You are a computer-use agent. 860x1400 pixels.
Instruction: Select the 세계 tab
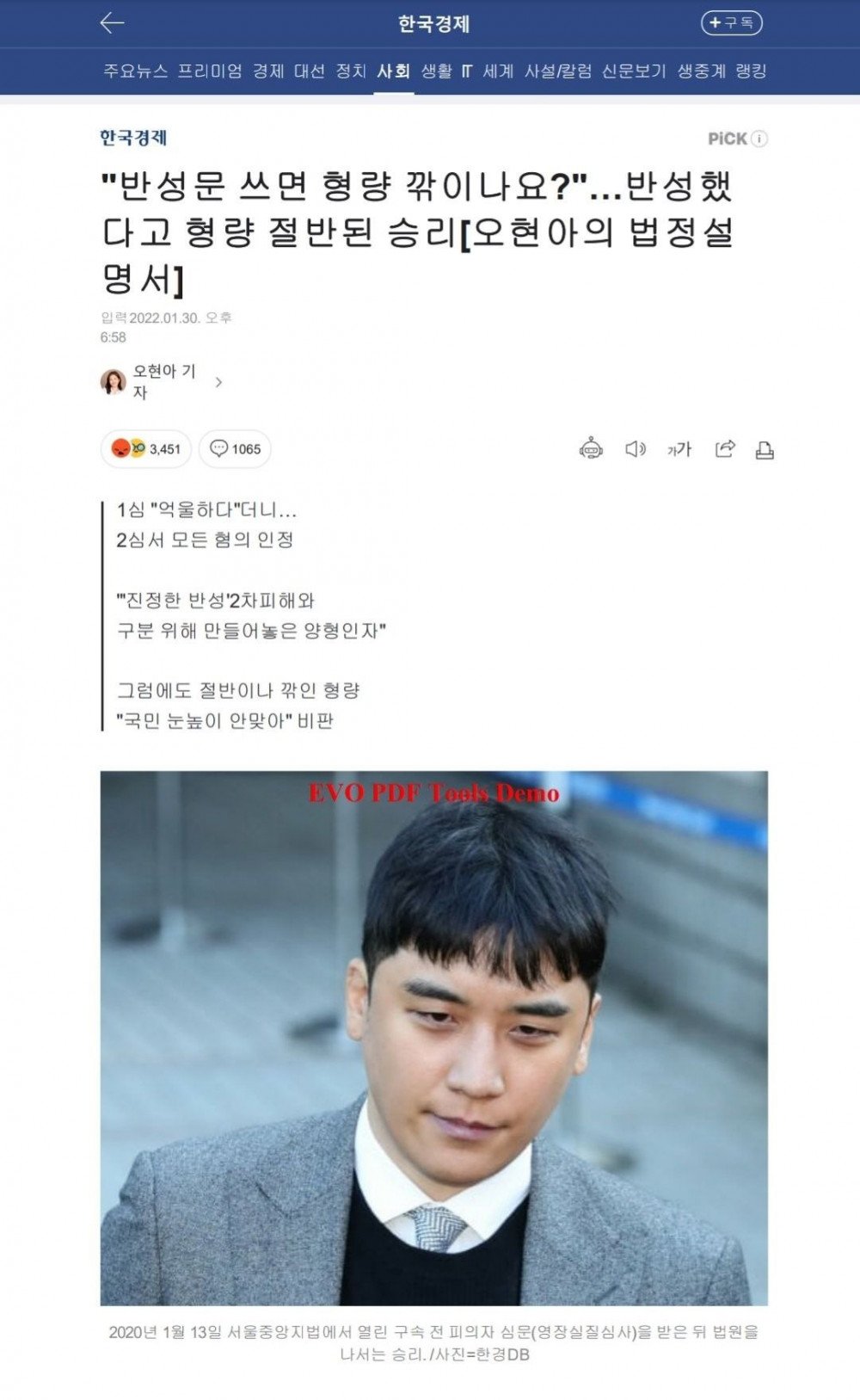[x=498, y=71]
